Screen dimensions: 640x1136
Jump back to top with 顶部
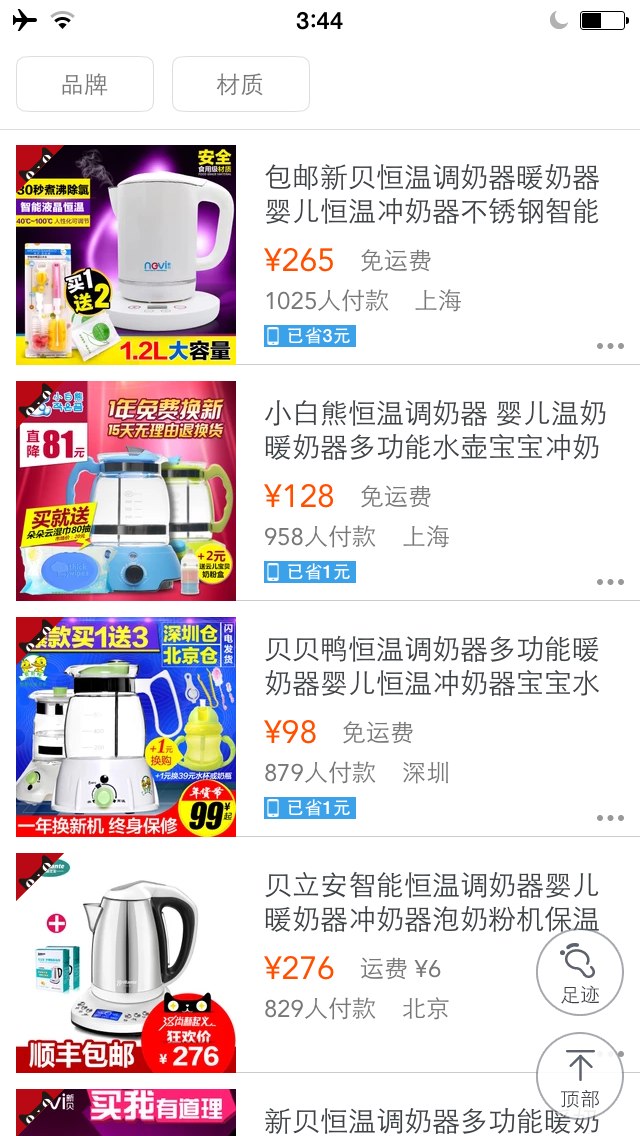pos(580,1075)
